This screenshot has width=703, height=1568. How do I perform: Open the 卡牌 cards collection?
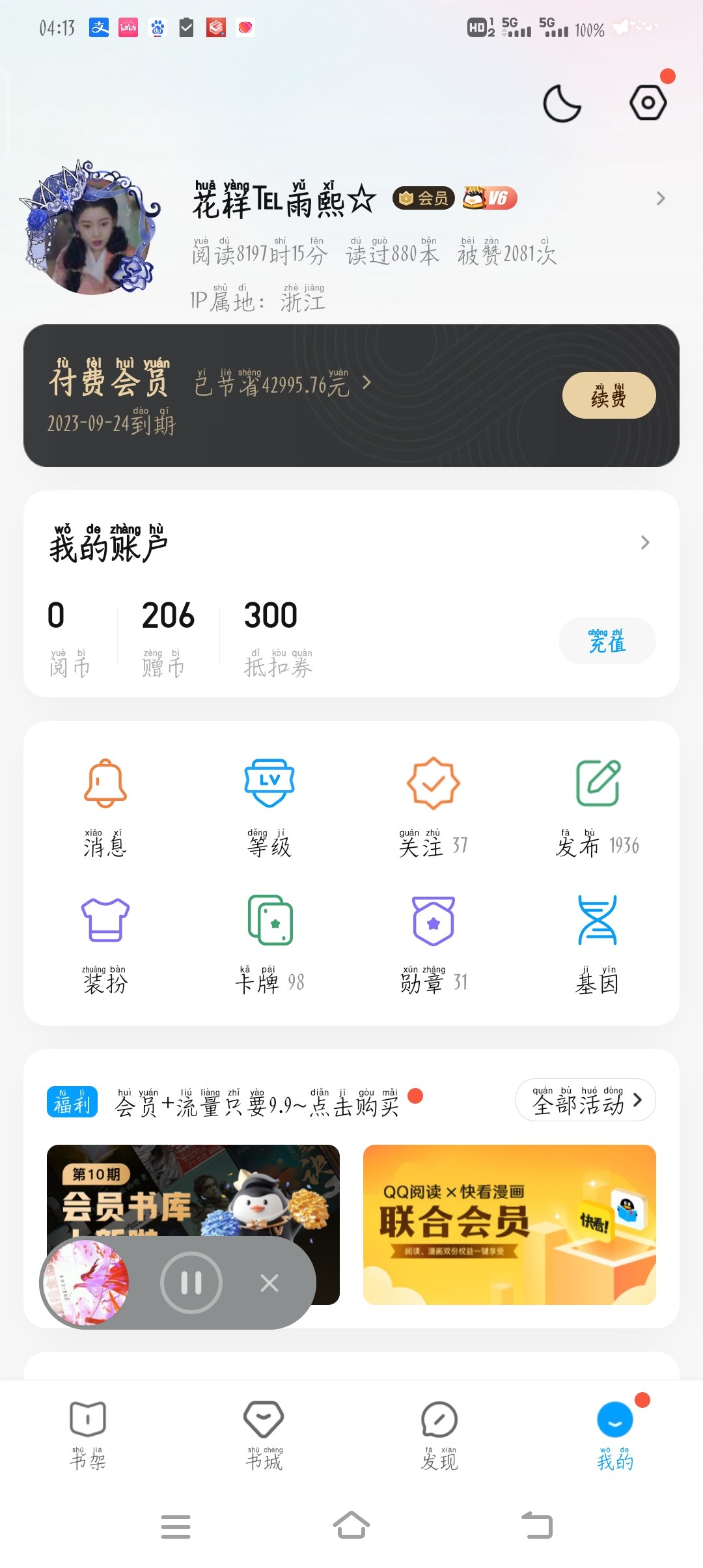(x=269, y=944)
